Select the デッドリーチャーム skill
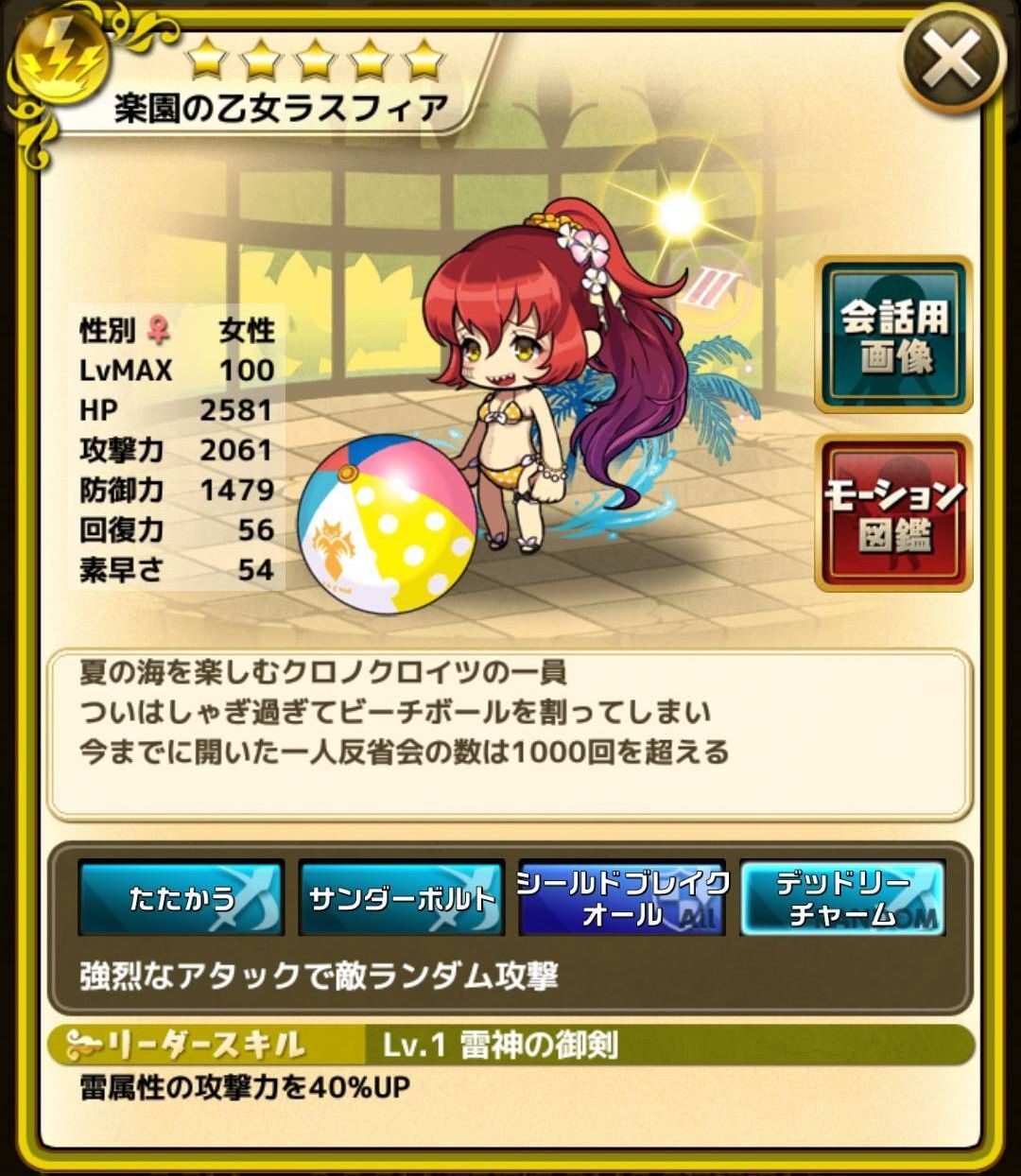1021x1176 pixels. (842, 897)
